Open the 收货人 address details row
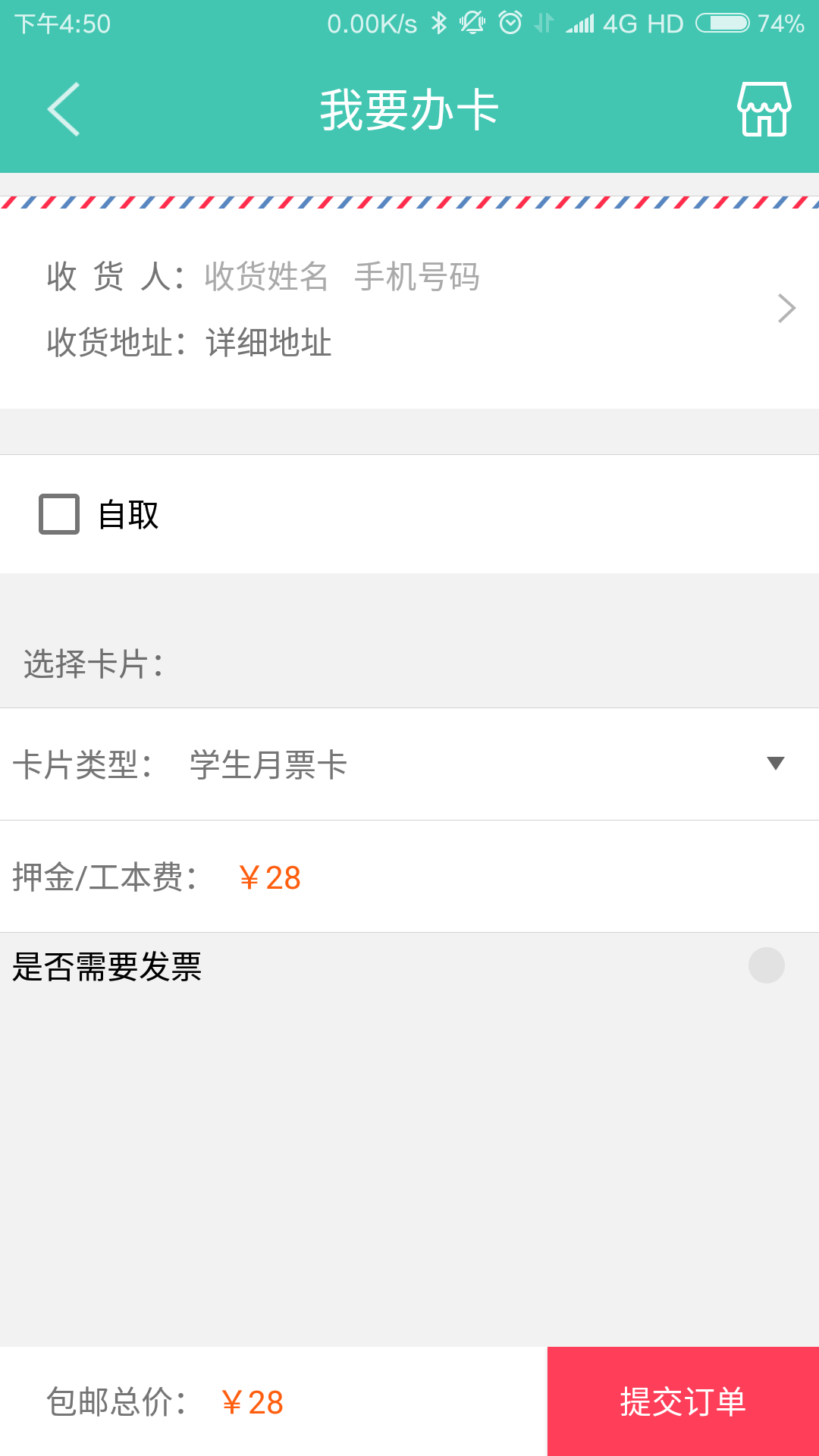 pyautogui.click(x=409, y=309)
